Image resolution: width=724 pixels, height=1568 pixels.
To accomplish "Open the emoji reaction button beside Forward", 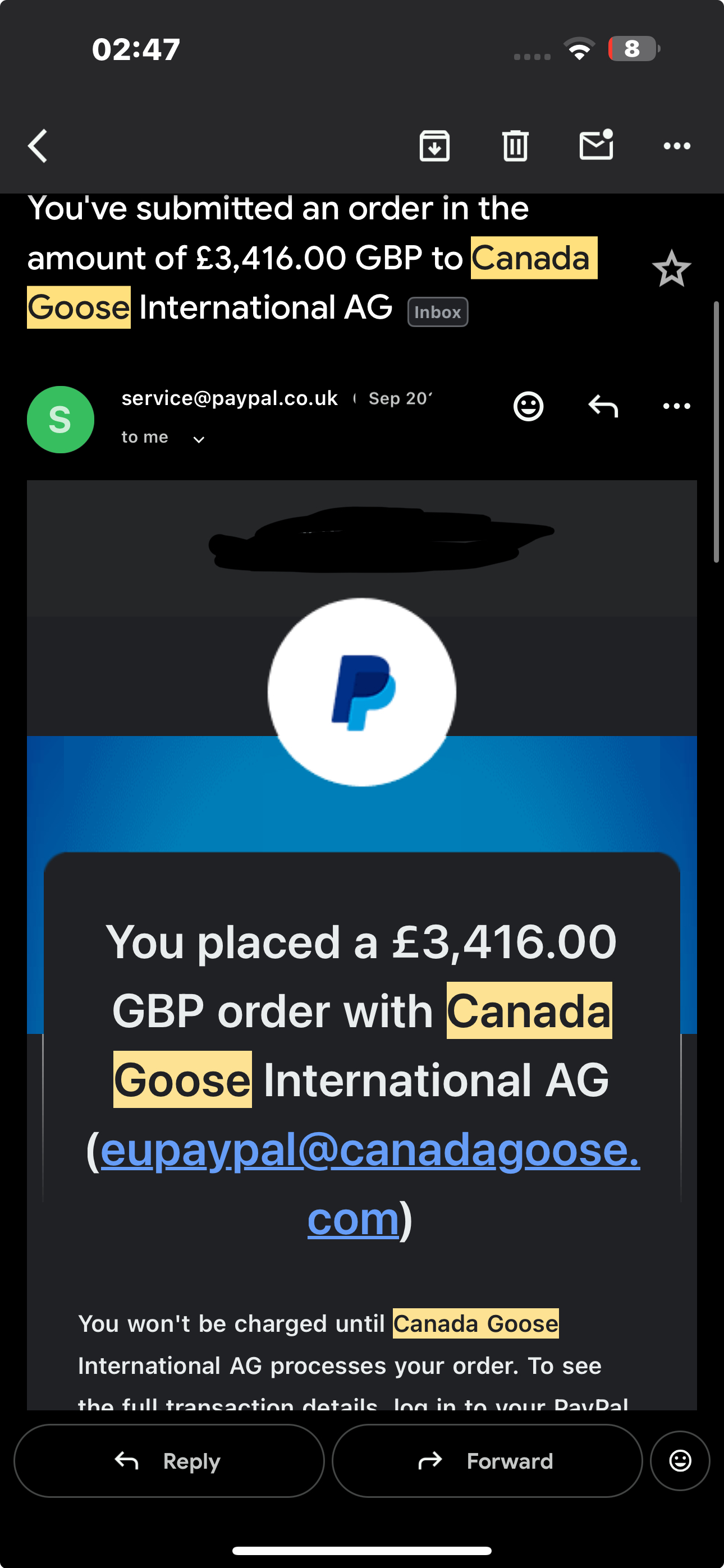I will tap(680, 1461).
